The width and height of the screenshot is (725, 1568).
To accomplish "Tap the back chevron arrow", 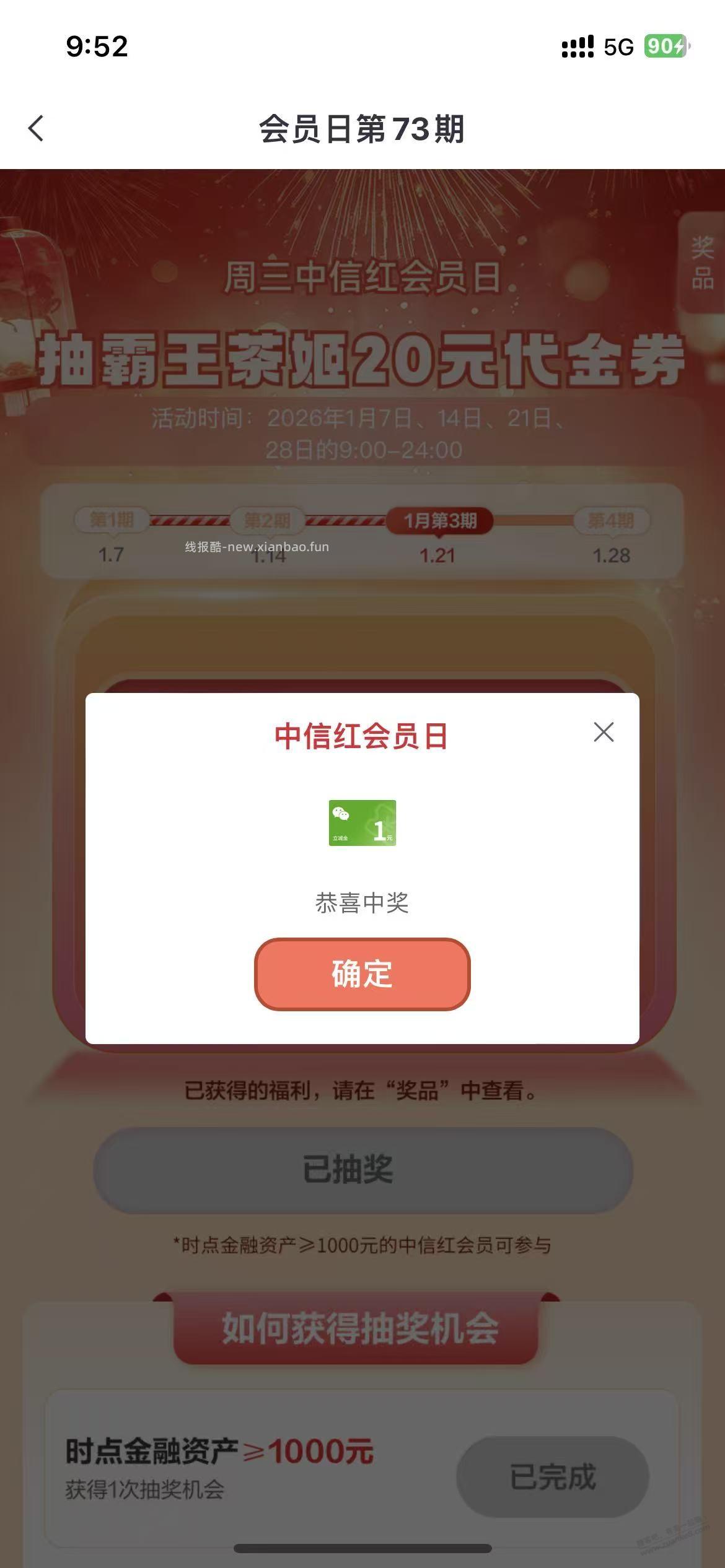I will pyautogui.click(x=36, y=128).
